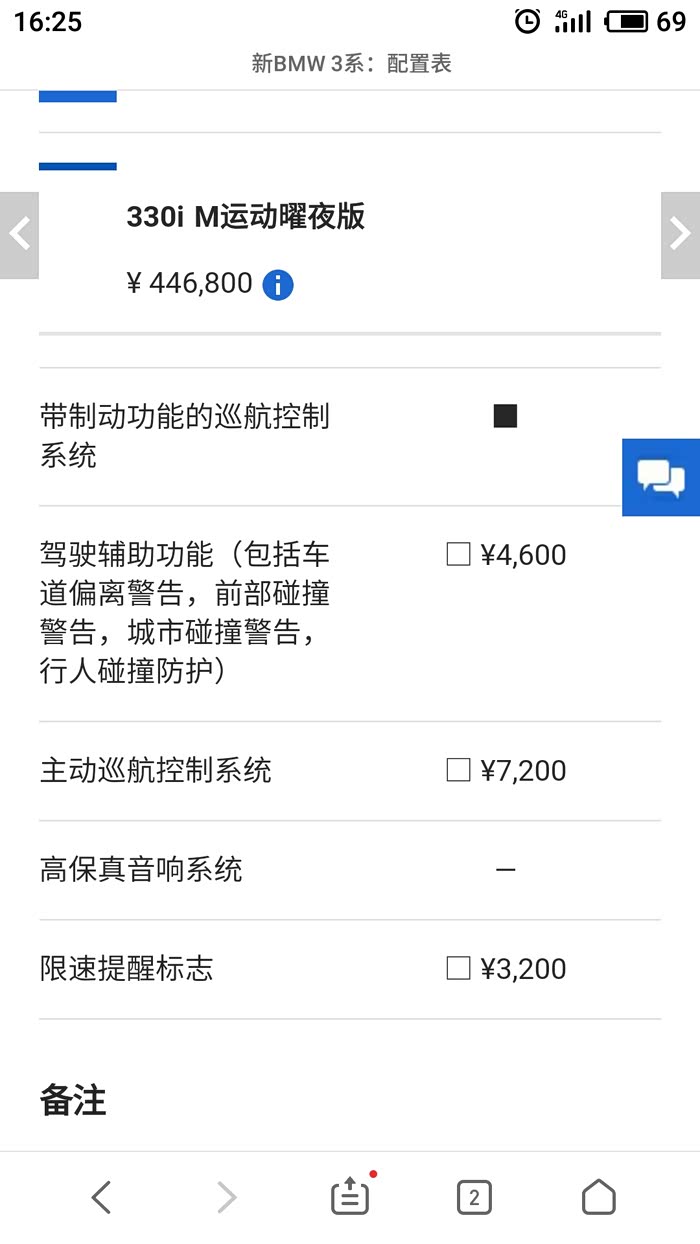This screenshot has height=1244, width=700.
Task: Check the ¥7,200 active cruise control option
Action: click(x=458, y=770)
